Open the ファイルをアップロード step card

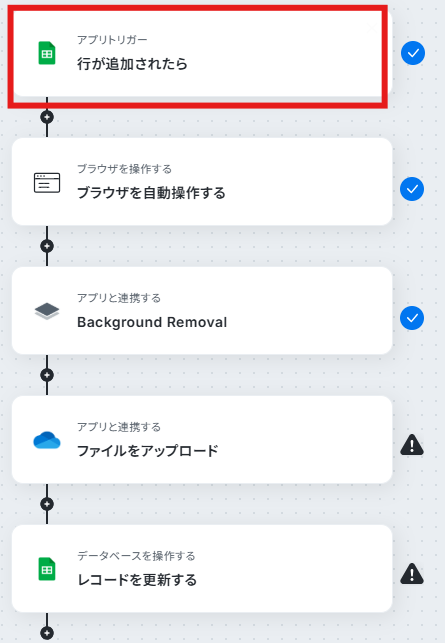click(202, 440)
